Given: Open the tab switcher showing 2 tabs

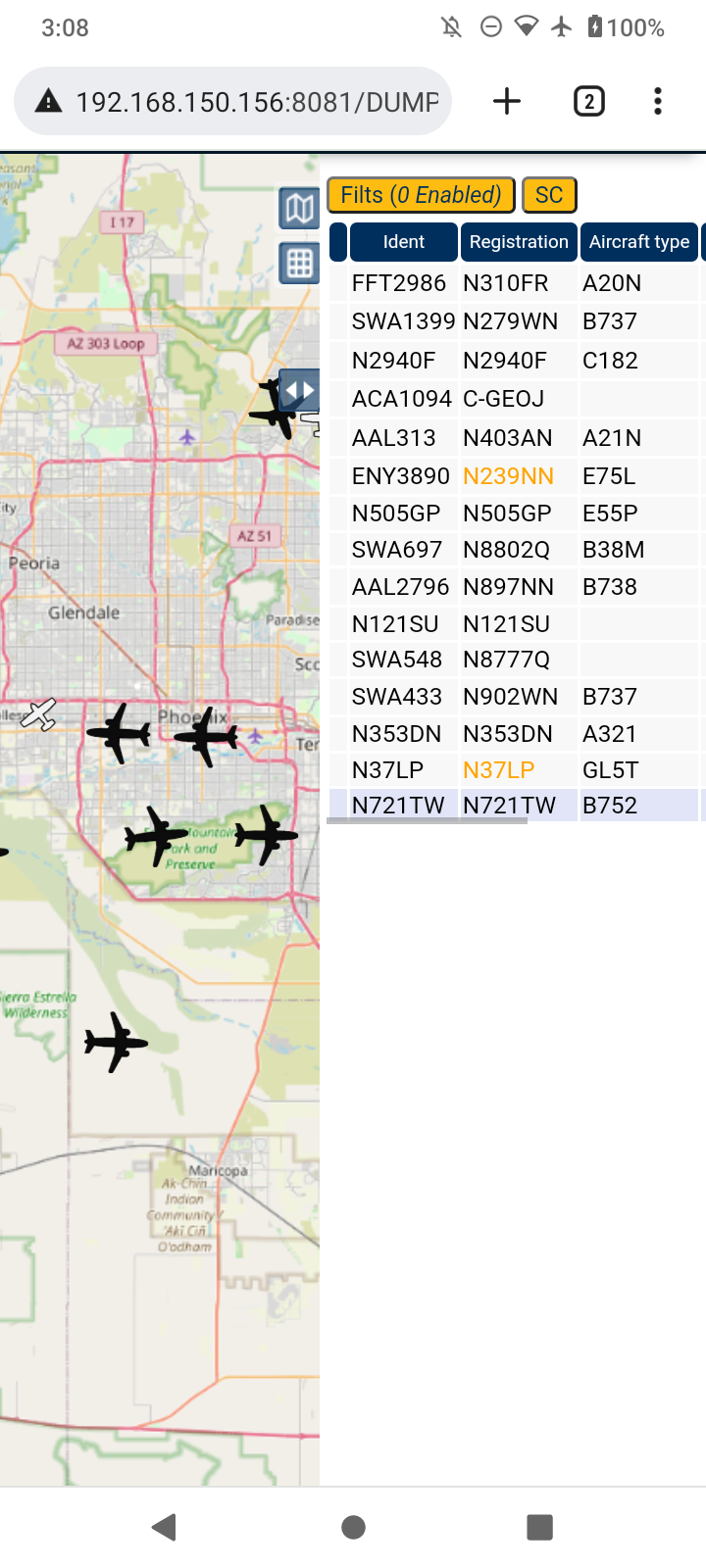Looking at the screenshot, I should click(588, 101).
